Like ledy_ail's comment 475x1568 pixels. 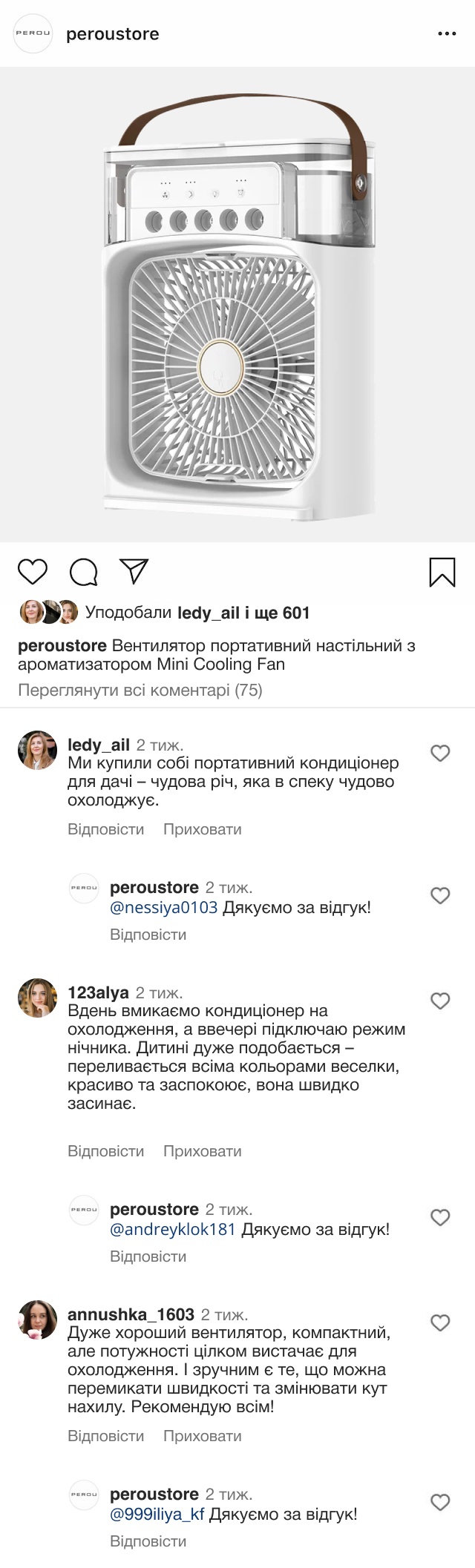pos(440,753)
